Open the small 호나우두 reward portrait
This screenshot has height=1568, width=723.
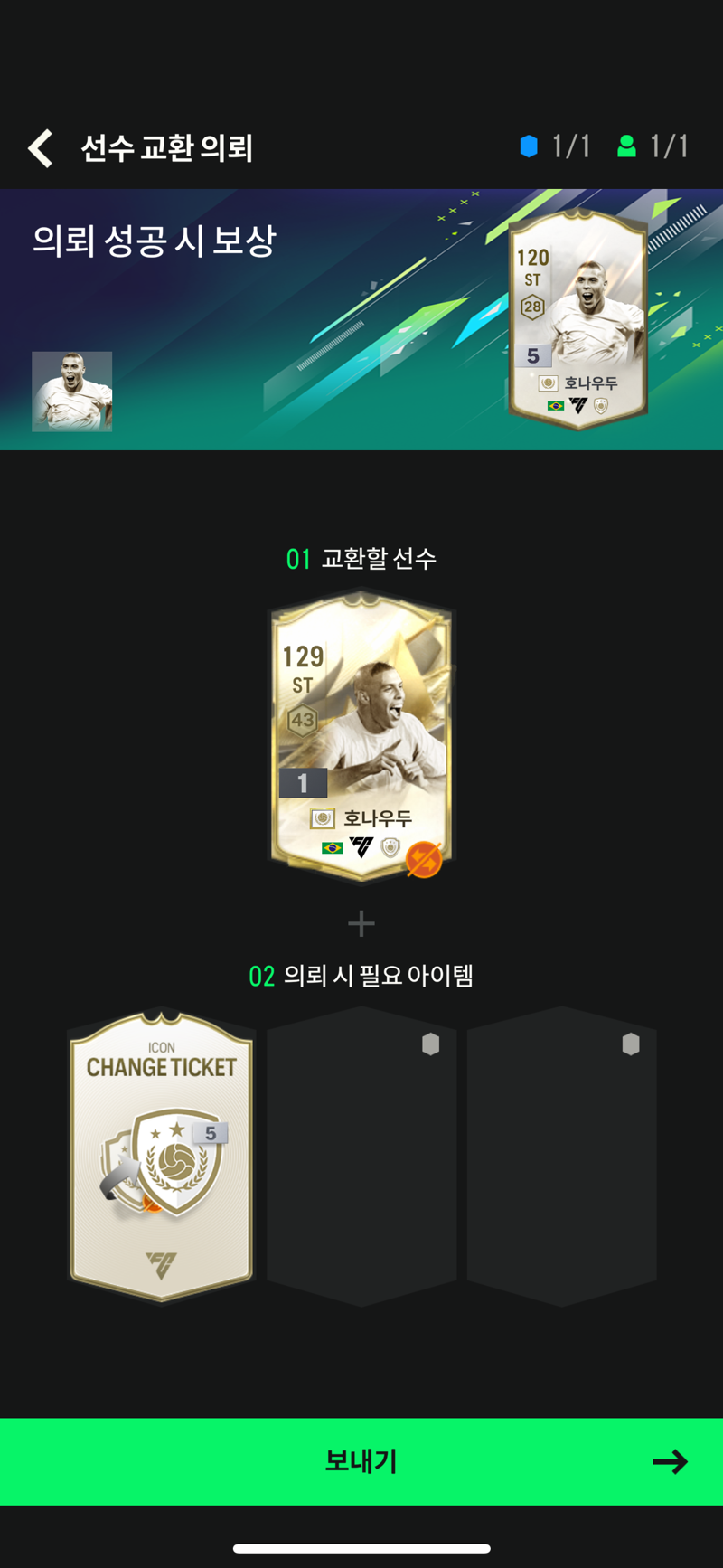[72, 392]
